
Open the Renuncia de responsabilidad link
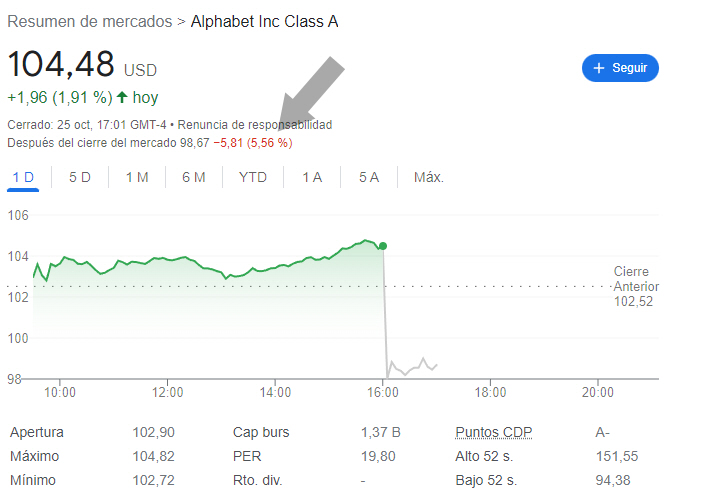pyautogui.click(x=255, y=125)
